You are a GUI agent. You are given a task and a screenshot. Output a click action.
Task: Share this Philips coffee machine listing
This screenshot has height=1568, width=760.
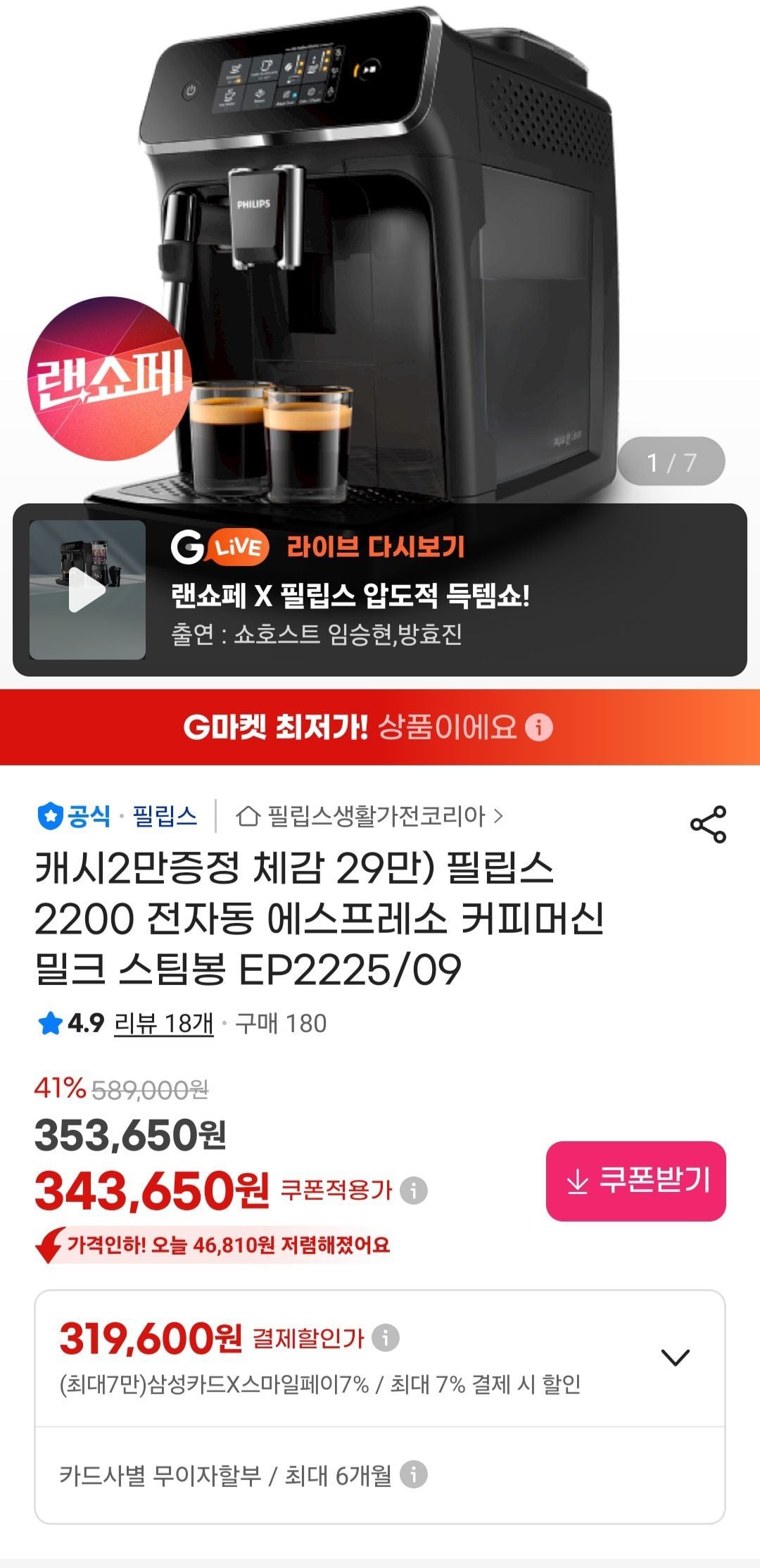[707, 824]
